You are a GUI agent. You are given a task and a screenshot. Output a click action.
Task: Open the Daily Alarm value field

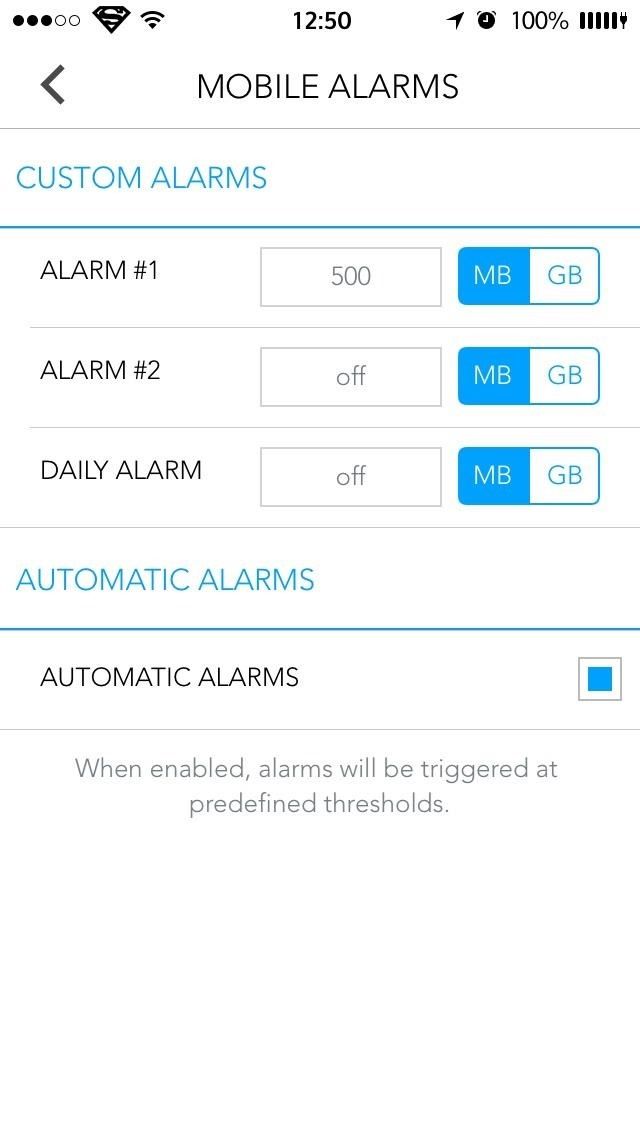(x=350, y=476)
